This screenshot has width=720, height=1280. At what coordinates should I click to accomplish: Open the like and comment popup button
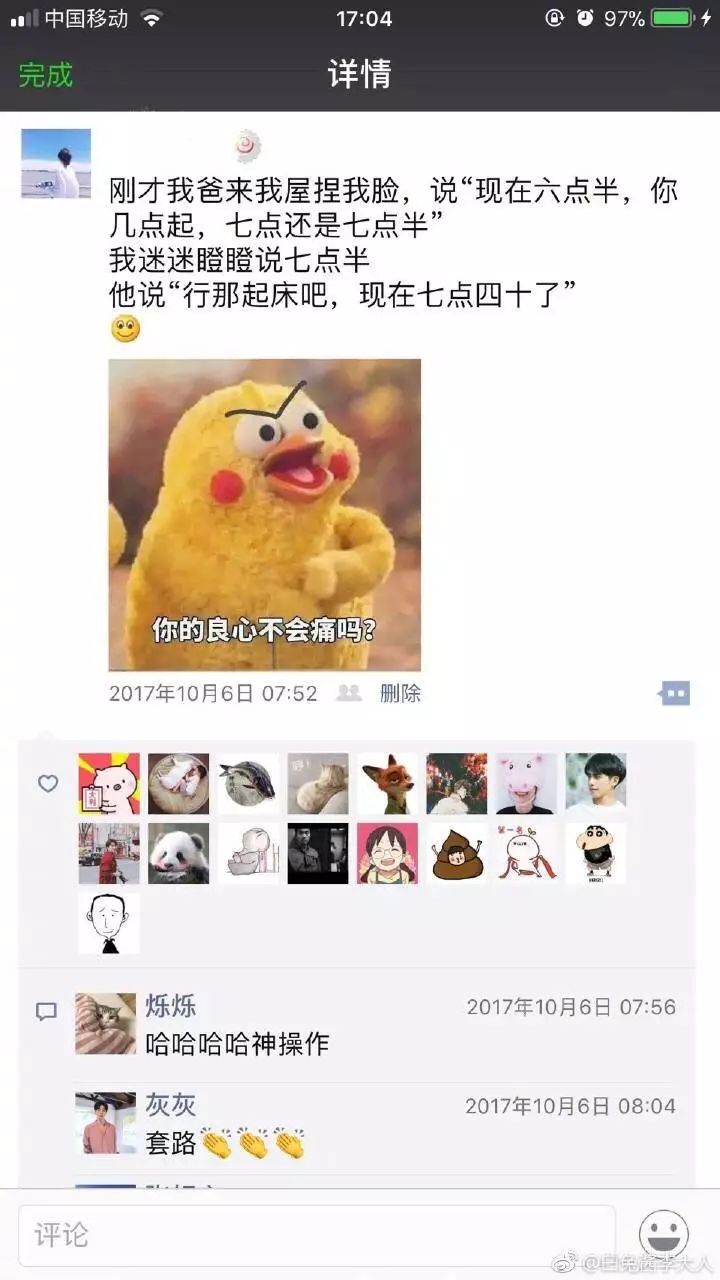(675, 693)
